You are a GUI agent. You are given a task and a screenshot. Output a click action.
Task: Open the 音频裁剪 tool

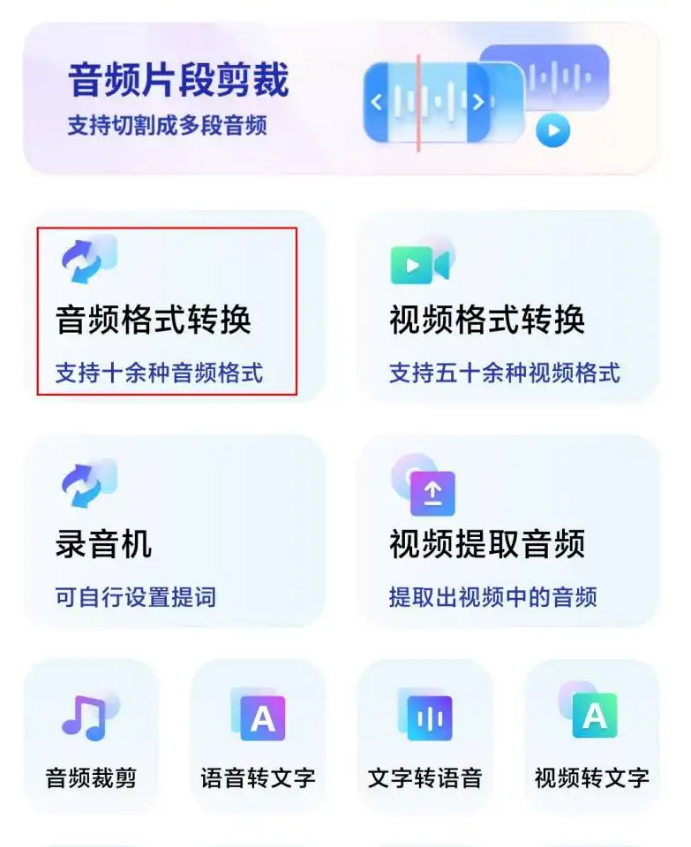(91, 736)
